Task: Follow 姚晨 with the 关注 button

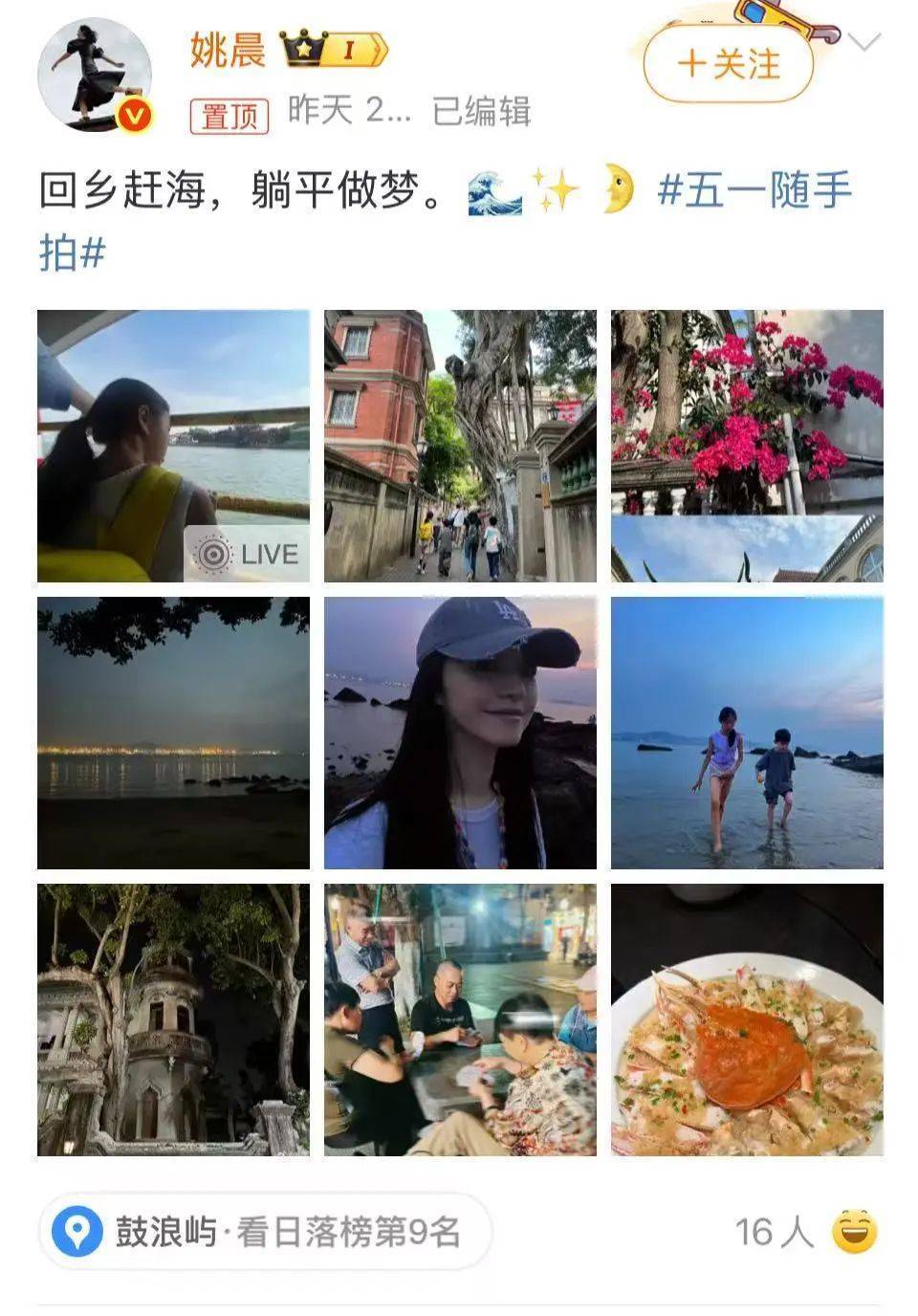Action: (x=729, y=65)
